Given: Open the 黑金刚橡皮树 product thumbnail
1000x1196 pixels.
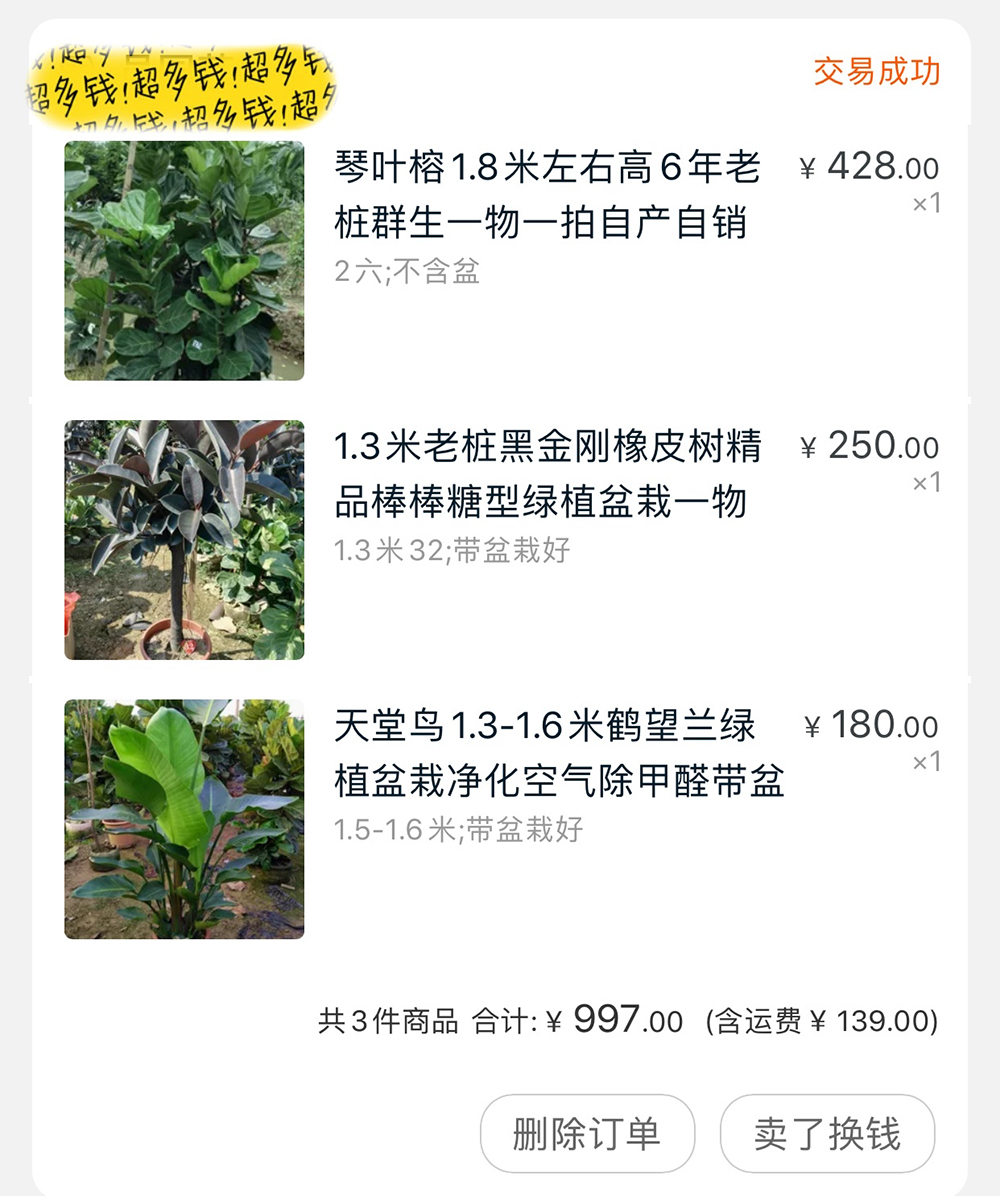Looking at the screenshot, I should 184,538.
